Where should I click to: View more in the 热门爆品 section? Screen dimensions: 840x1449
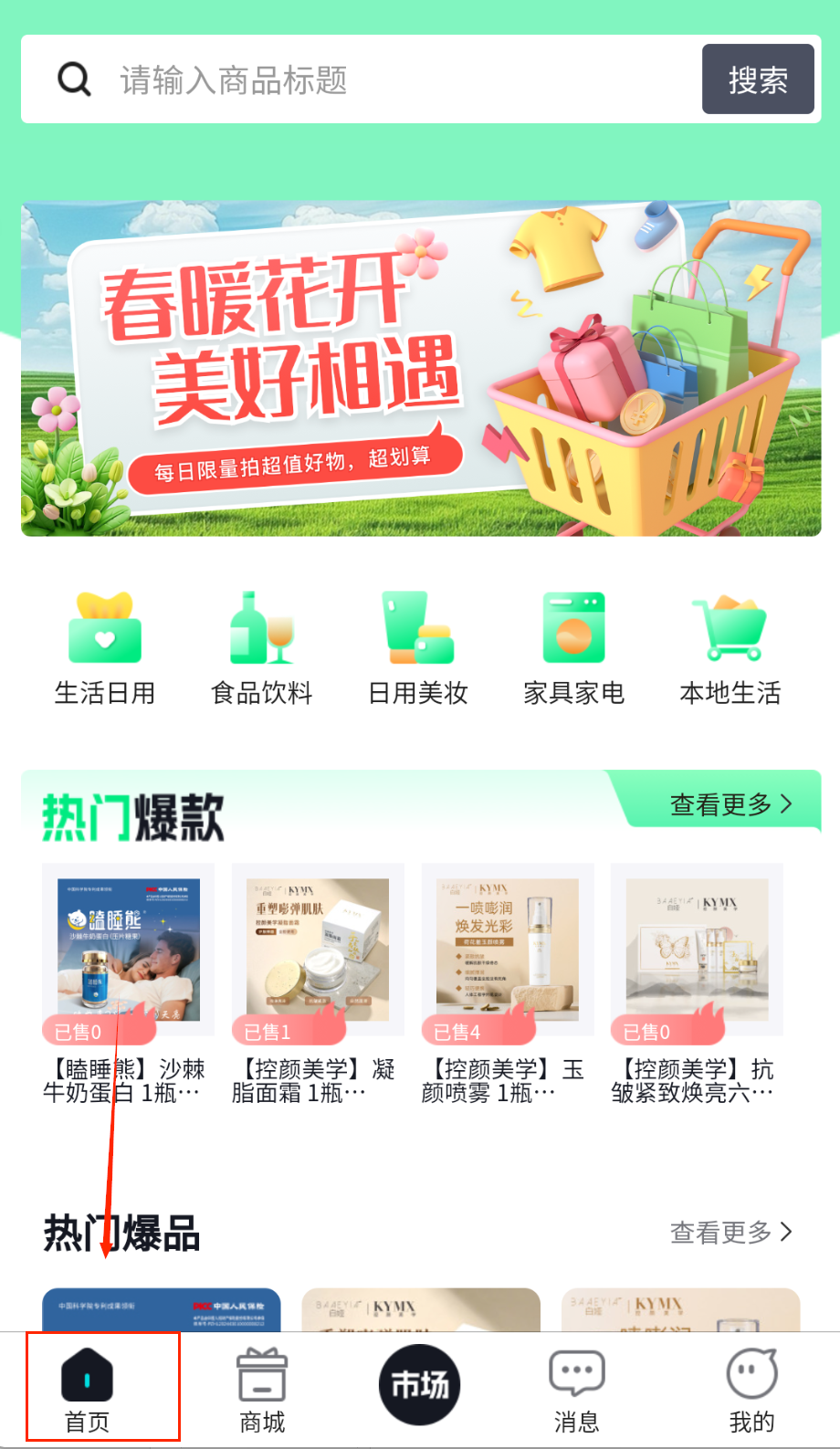point(730,1233)
